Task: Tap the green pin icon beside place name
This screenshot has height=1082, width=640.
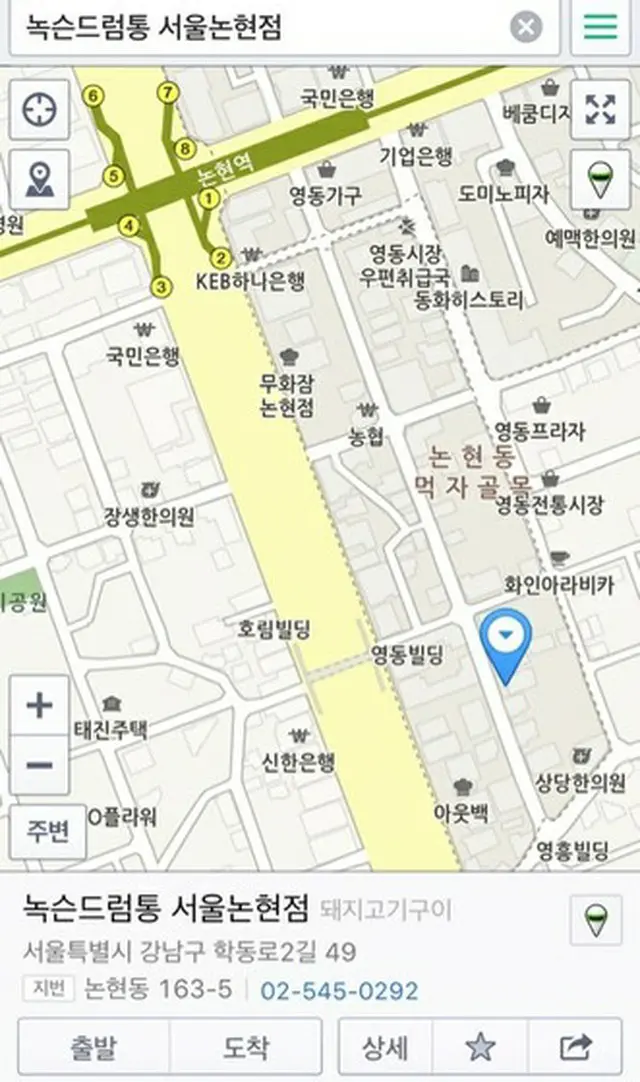Action: point(596,918)
